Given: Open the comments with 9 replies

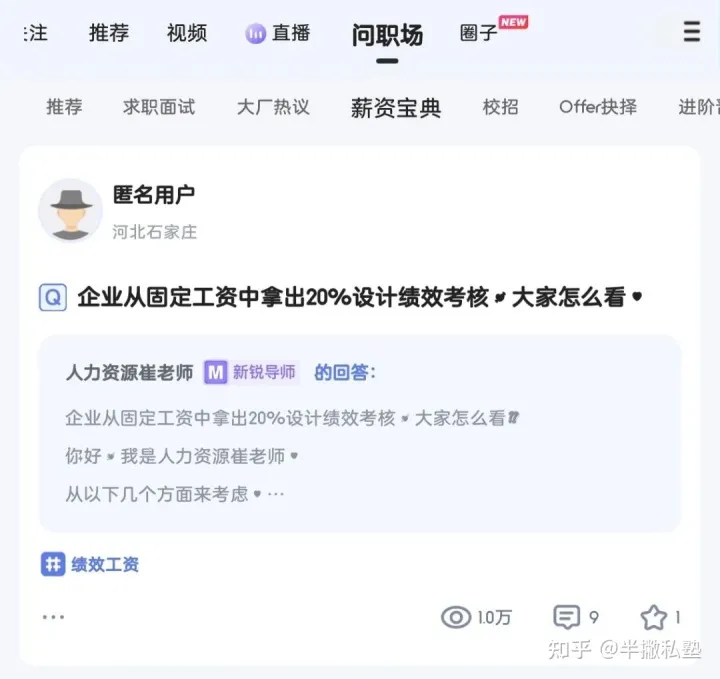Looking at the screenshot, I should [576, 617].
